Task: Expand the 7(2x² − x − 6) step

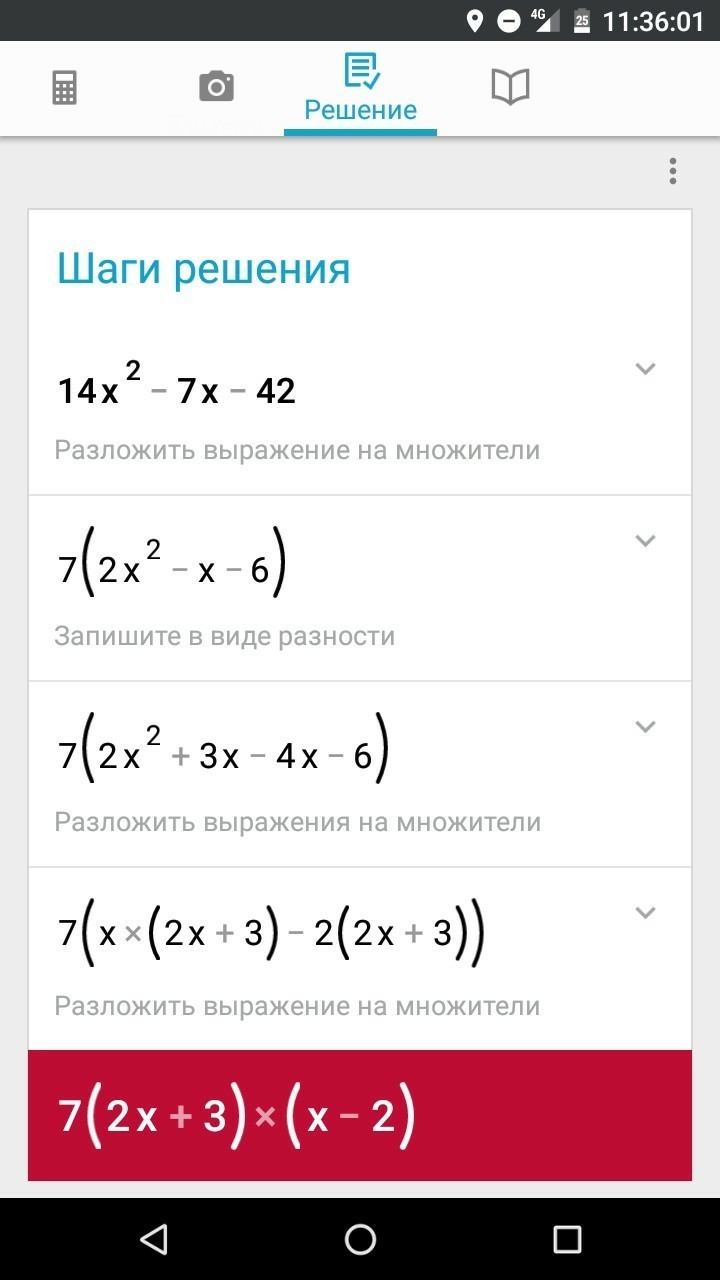Action: click(645, 541)
